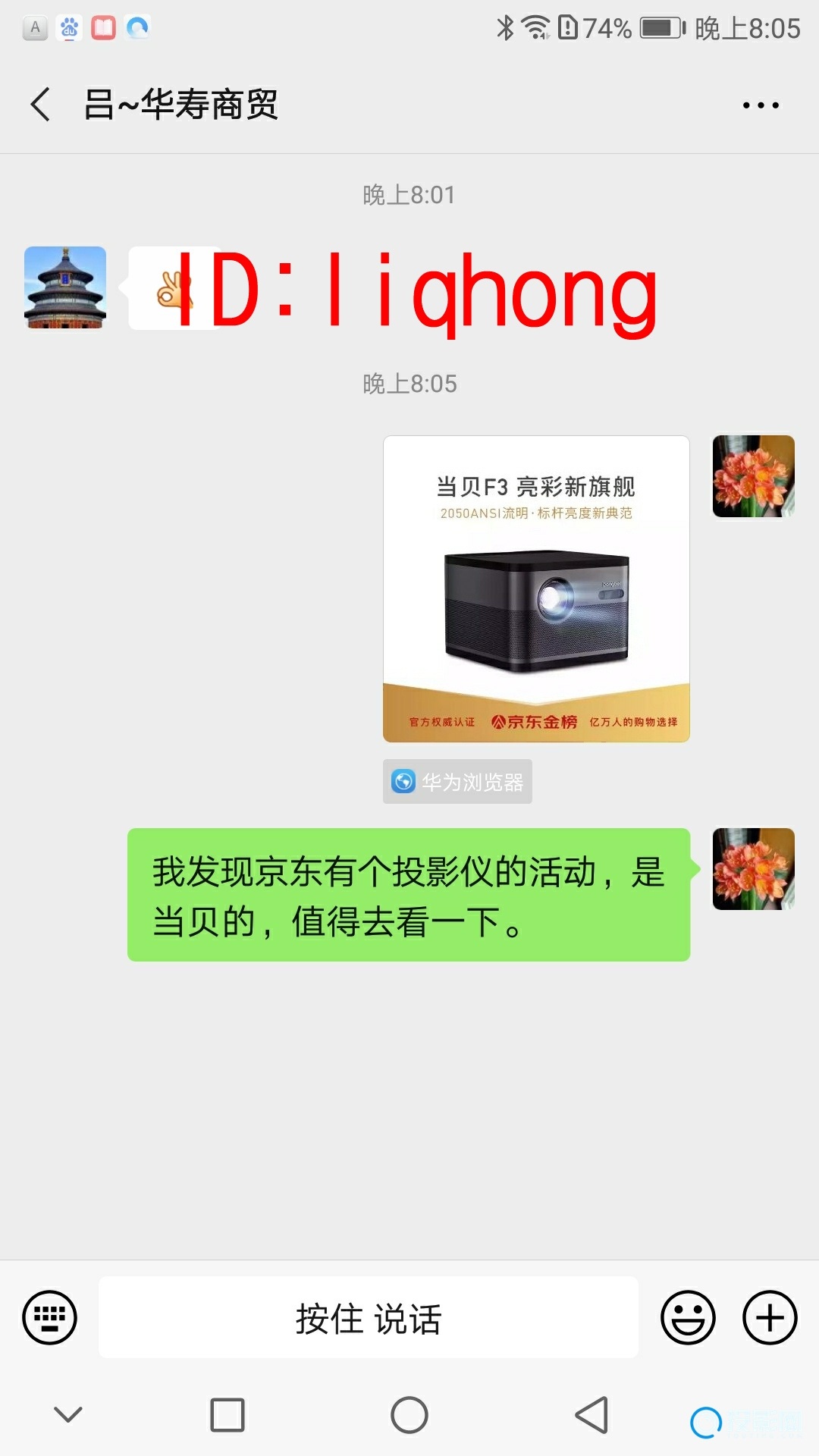
Task: Open the emoji sticker panel
Action: [x=688, y=1317]
